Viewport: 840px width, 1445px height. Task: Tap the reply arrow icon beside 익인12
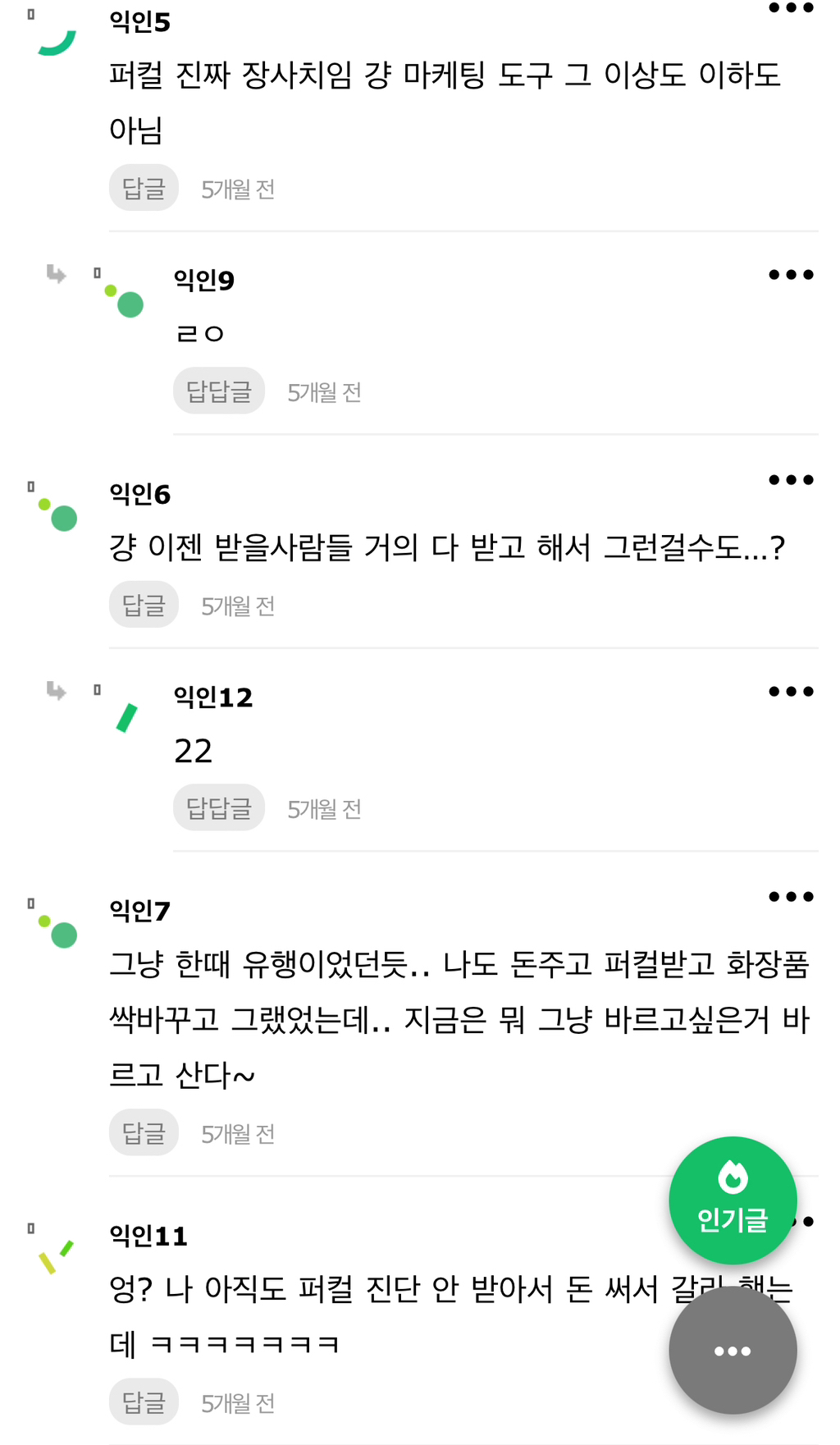55,692
